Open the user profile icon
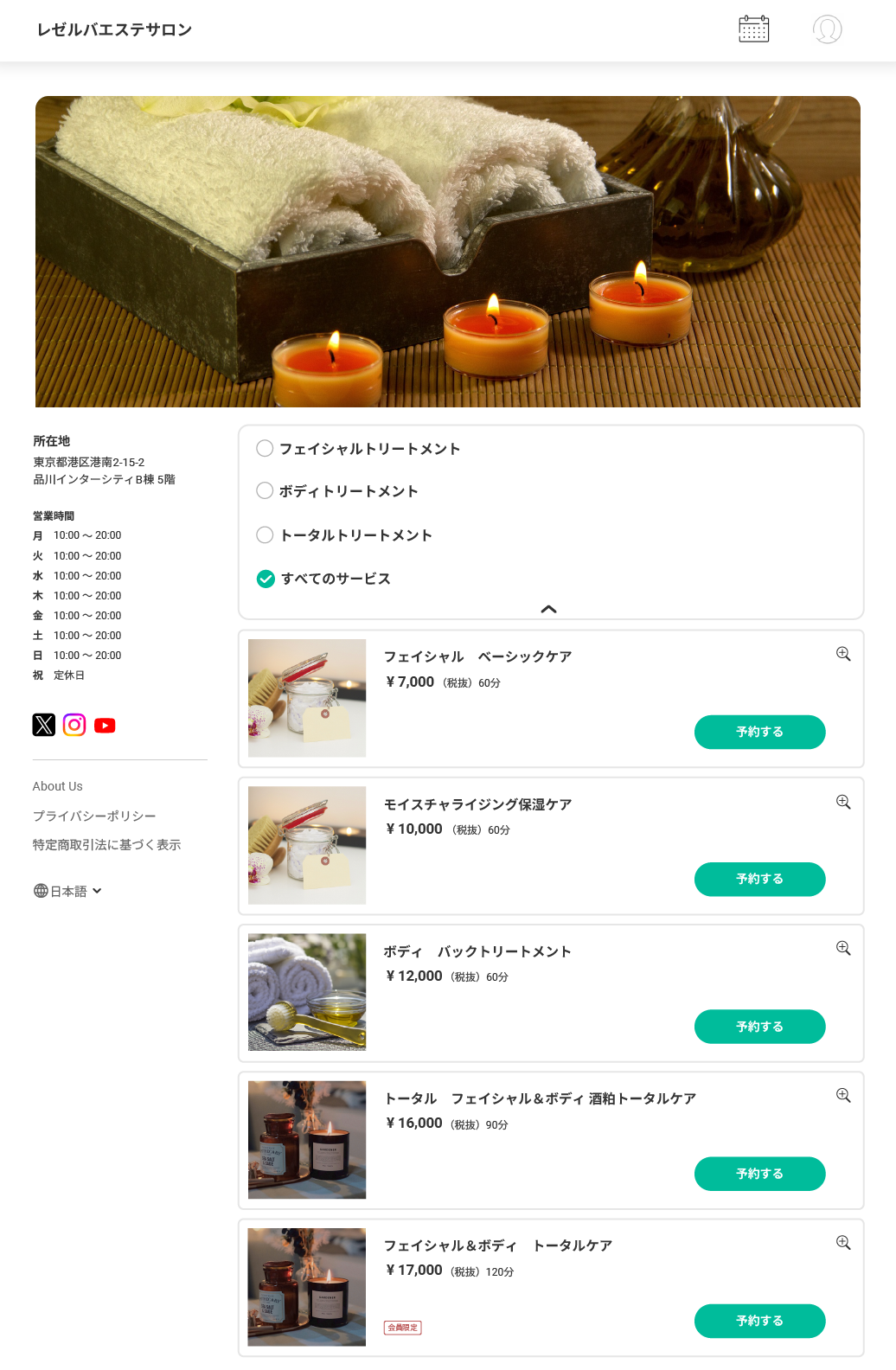 click(827, 29)
